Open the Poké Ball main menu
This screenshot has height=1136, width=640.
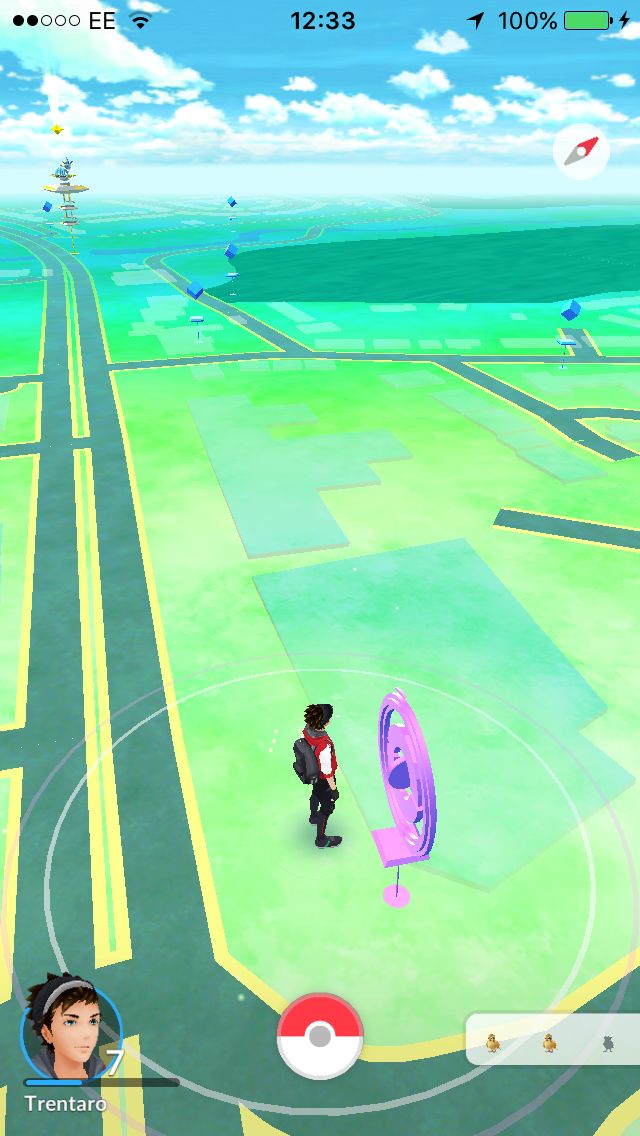pos(320,1036)
